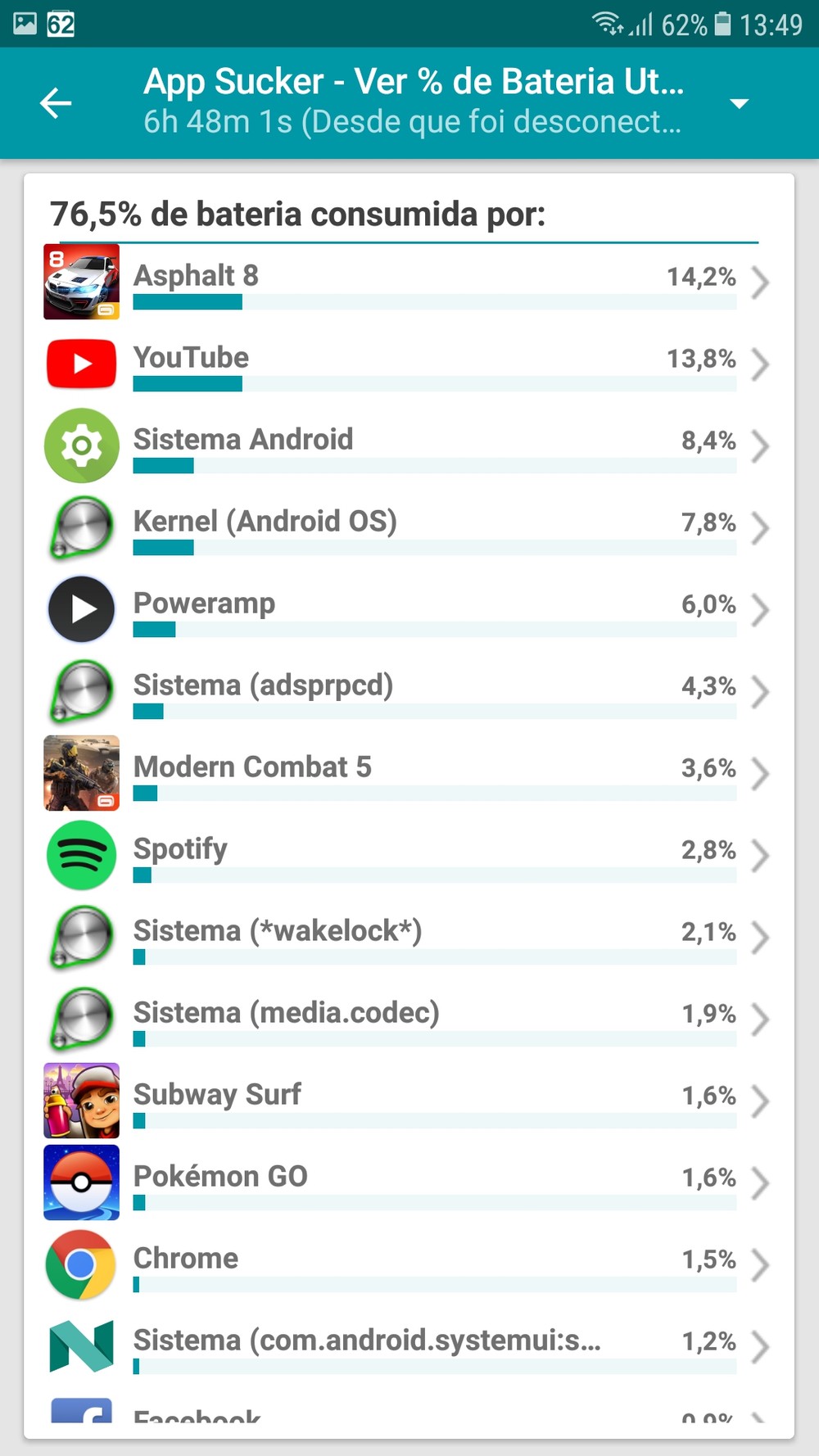The height and width of the screenshot is (1456, 819).
Task: Check Pokémon GO battery usage
Action: tap(409, 1182)
